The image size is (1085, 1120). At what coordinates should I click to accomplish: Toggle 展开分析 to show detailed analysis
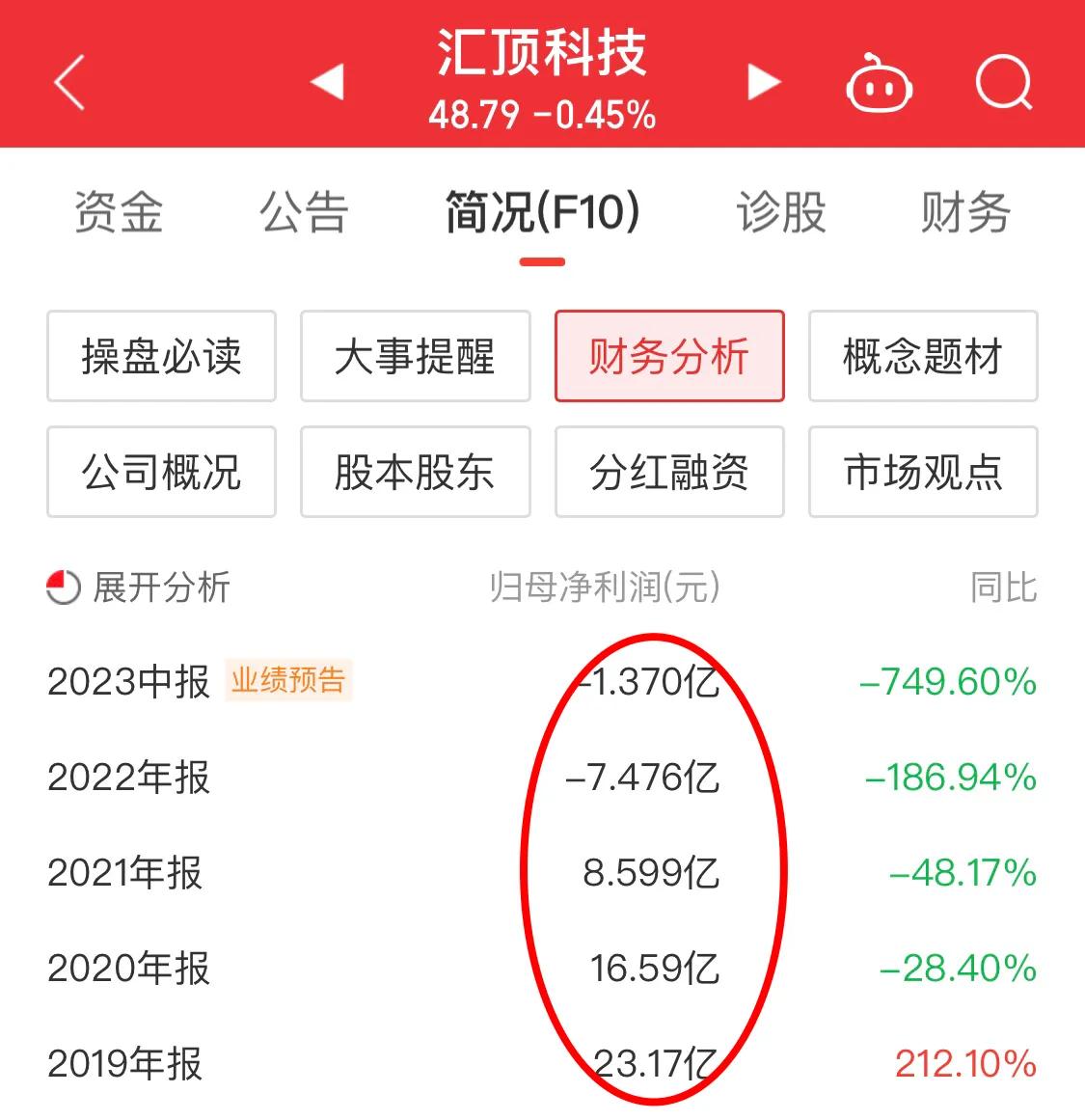point(159,587)
